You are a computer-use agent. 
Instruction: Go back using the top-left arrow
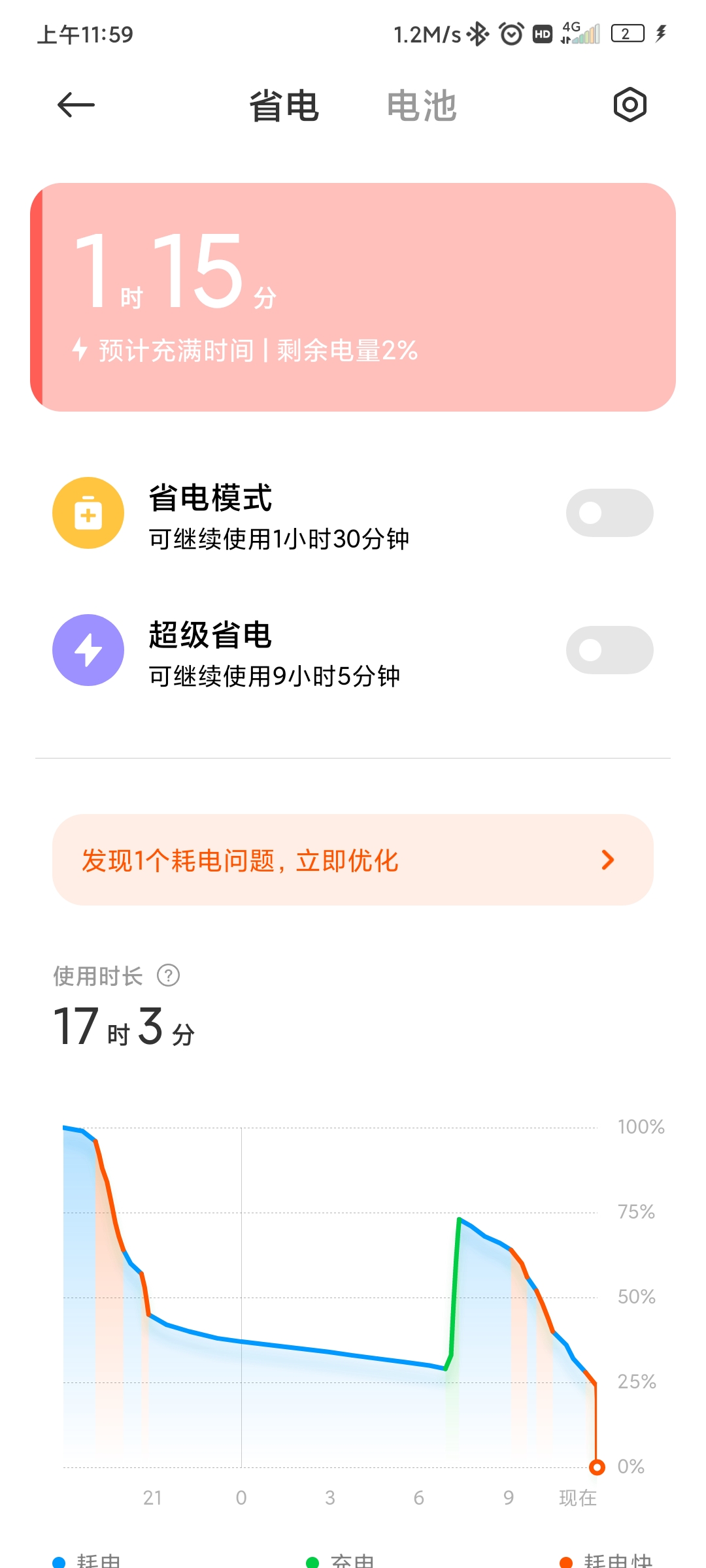[76, 105]
